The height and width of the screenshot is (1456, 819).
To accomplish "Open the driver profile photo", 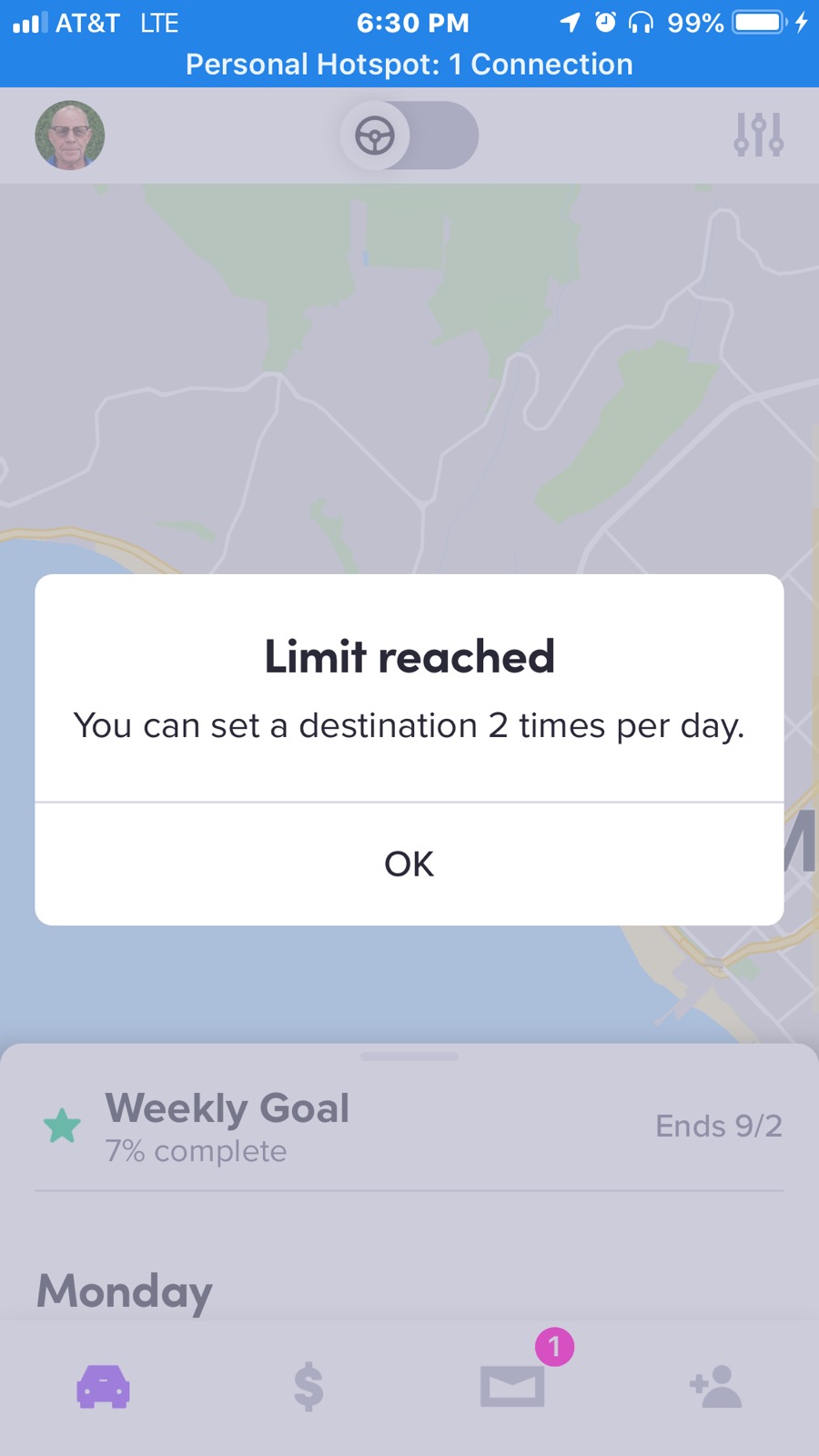I will pos(70,136).
